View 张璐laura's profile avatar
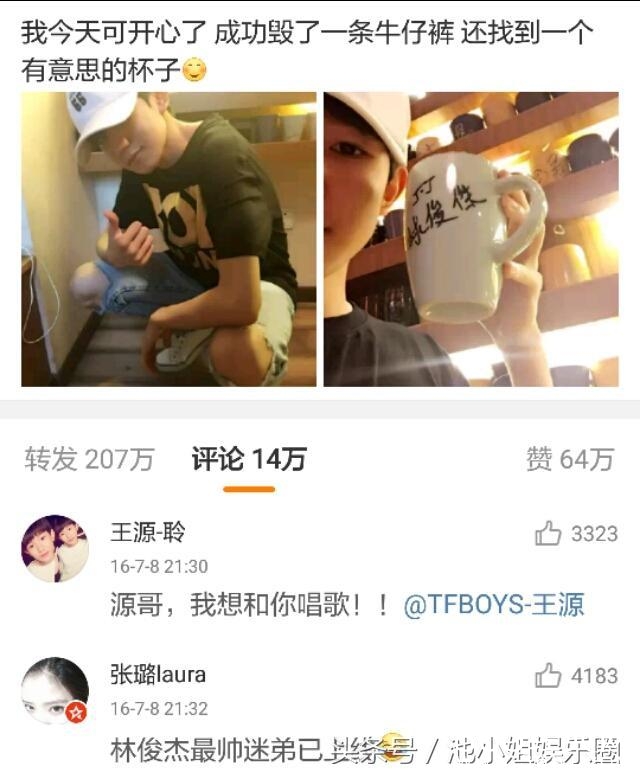 tap(55, 691)
